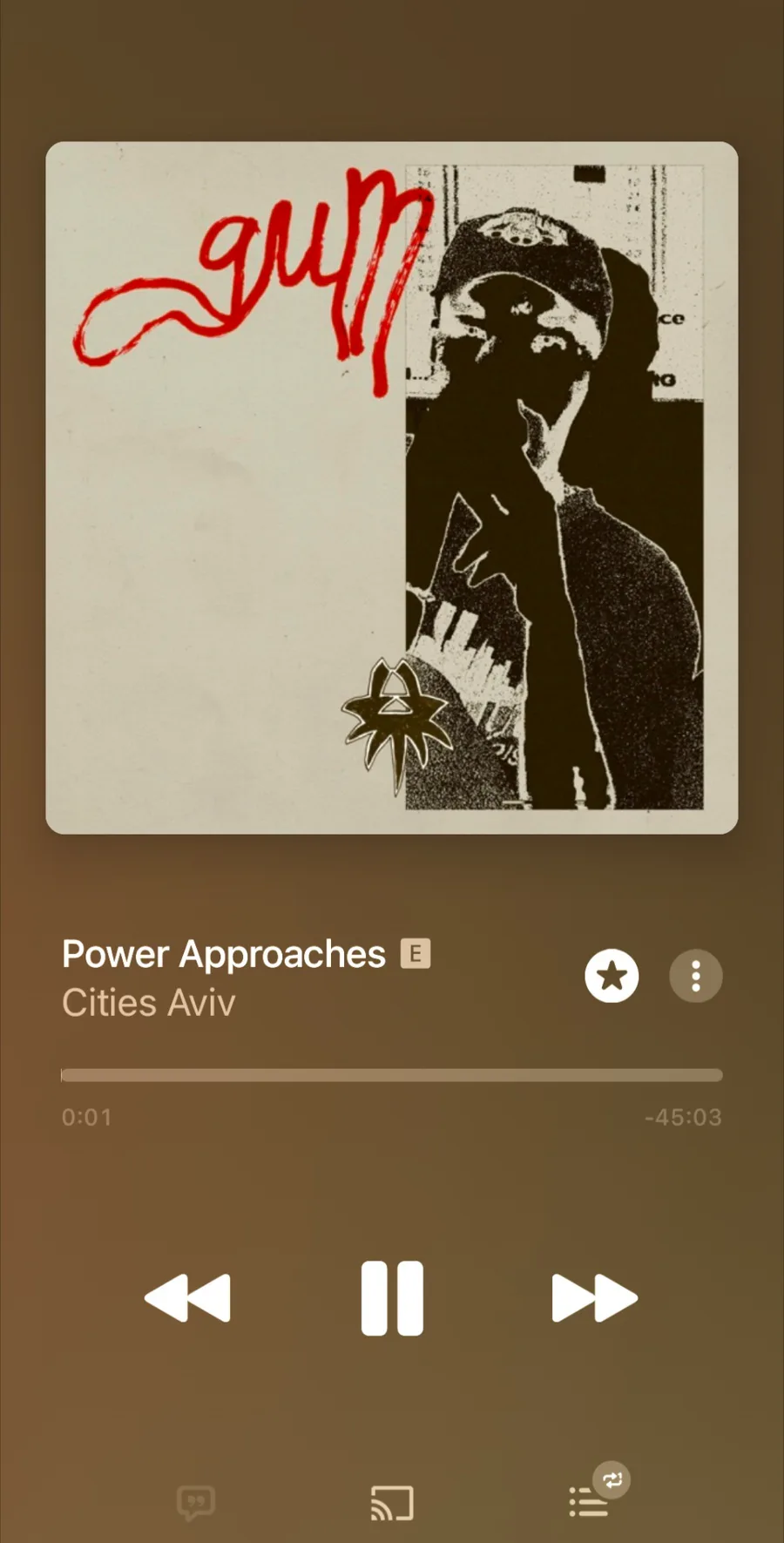This screenshot has width=784, height=1543.
Task: Tap the album artwork
Action: [392, 488]
